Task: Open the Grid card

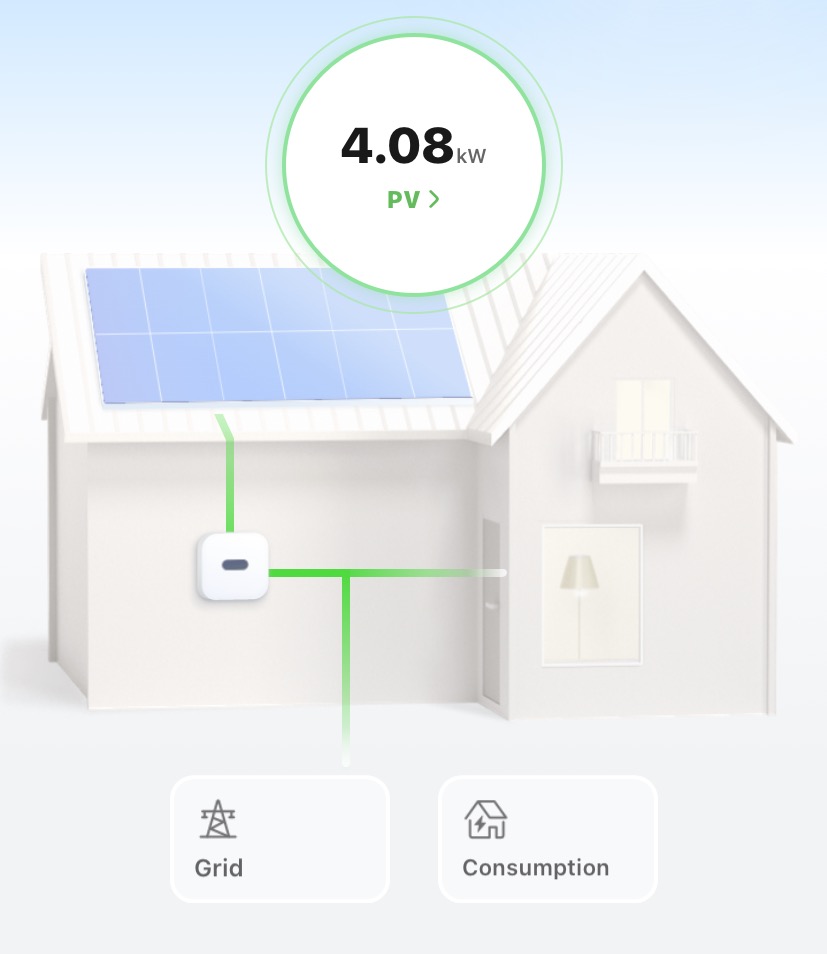Action: point(279,838)
